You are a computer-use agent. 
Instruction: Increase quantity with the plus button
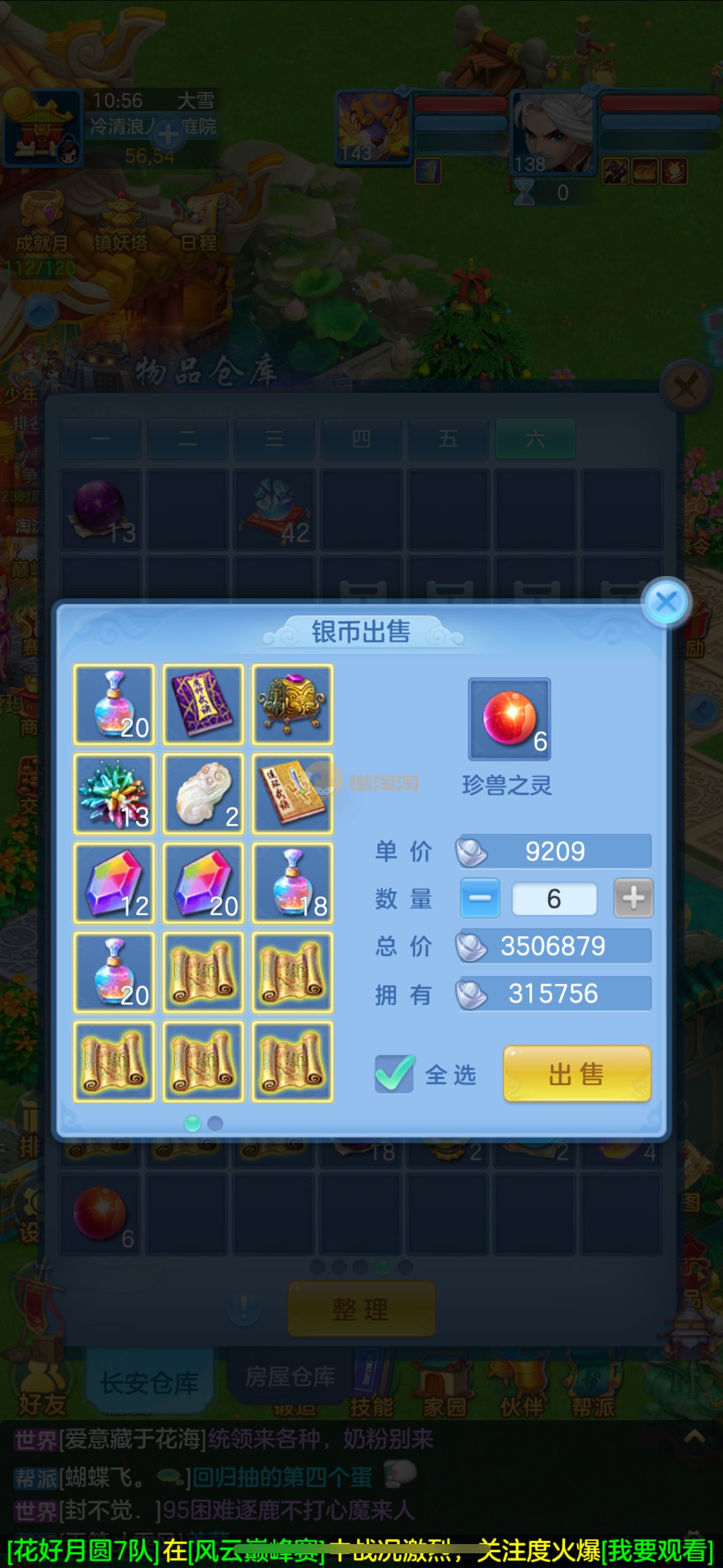click(x=633, y=899)
